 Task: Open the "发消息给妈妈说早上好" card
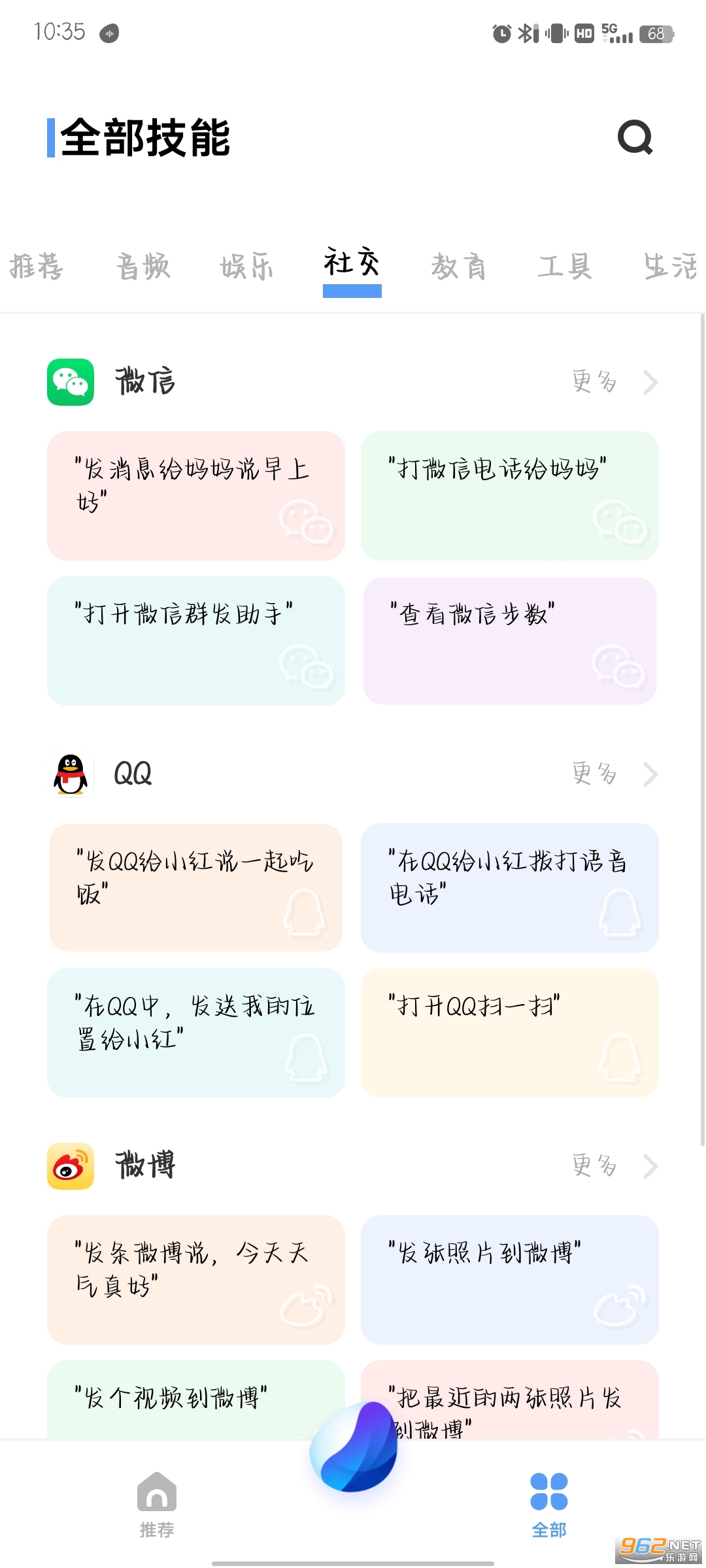click(195, 495)
